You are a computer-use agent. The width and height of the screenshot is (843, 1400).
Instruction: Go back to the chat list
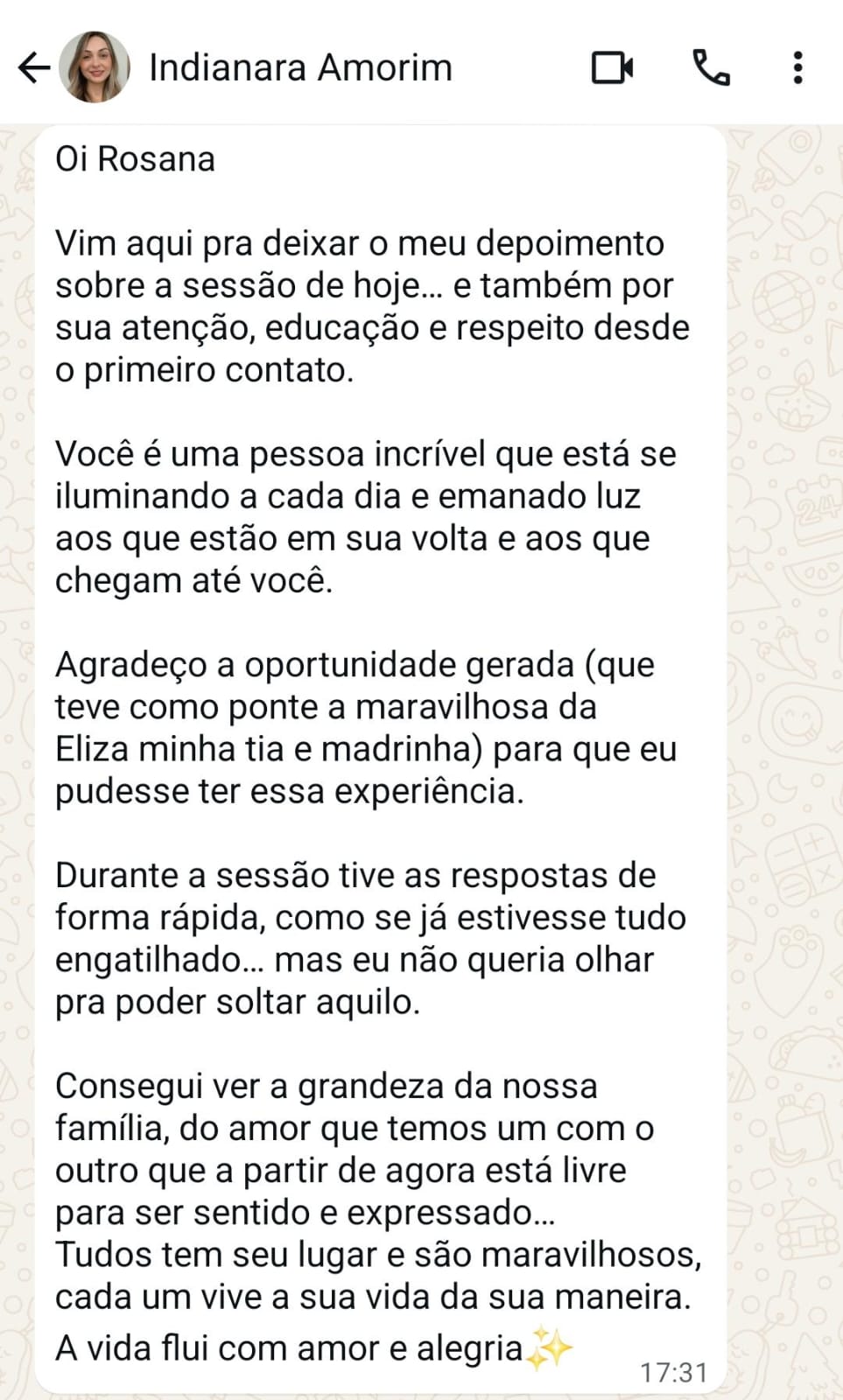(x=33, y=67)
